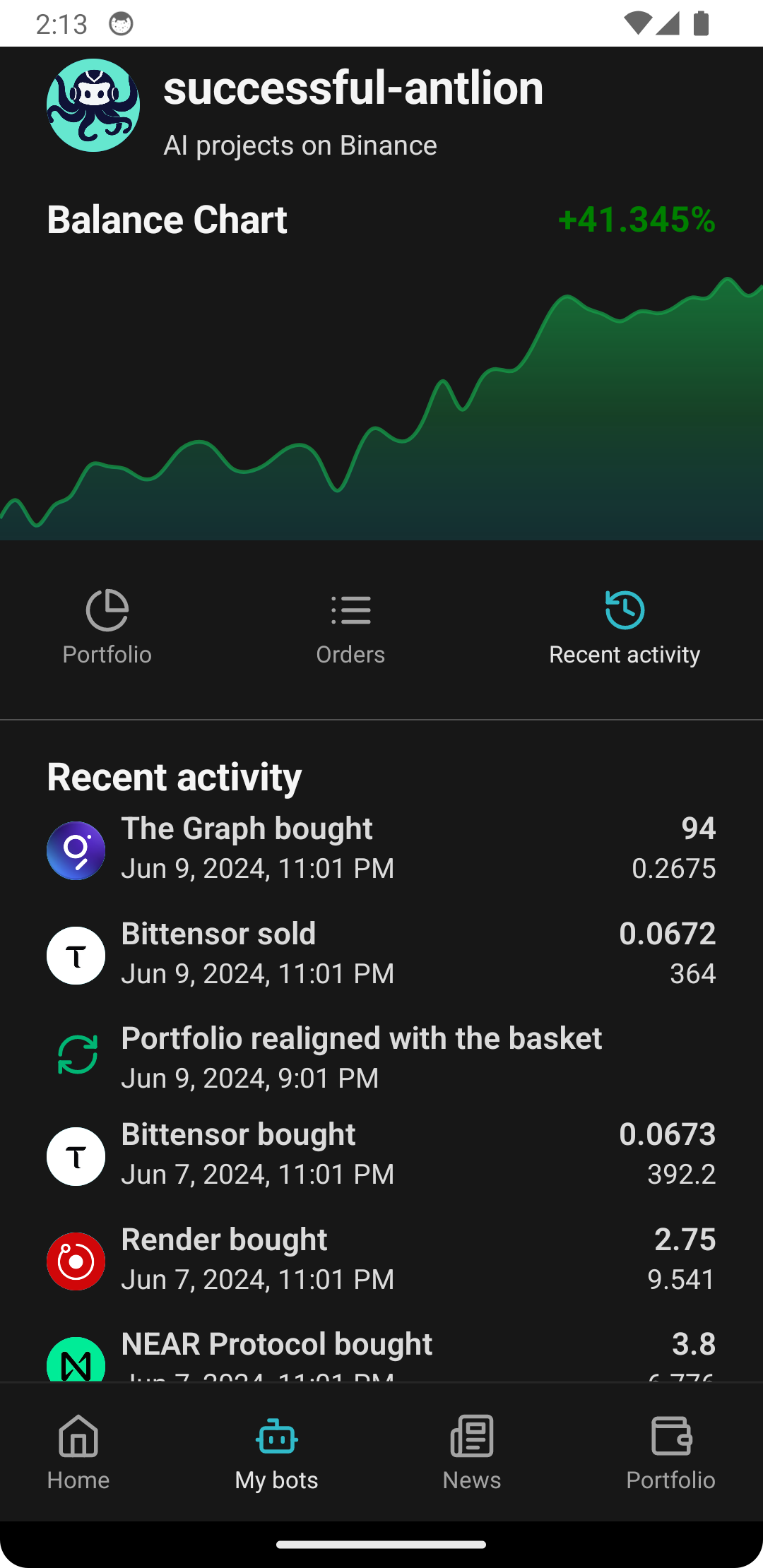Open the Render bought activity entry
Viewport: 763px width, 1568px height.
click(381, 1259)
